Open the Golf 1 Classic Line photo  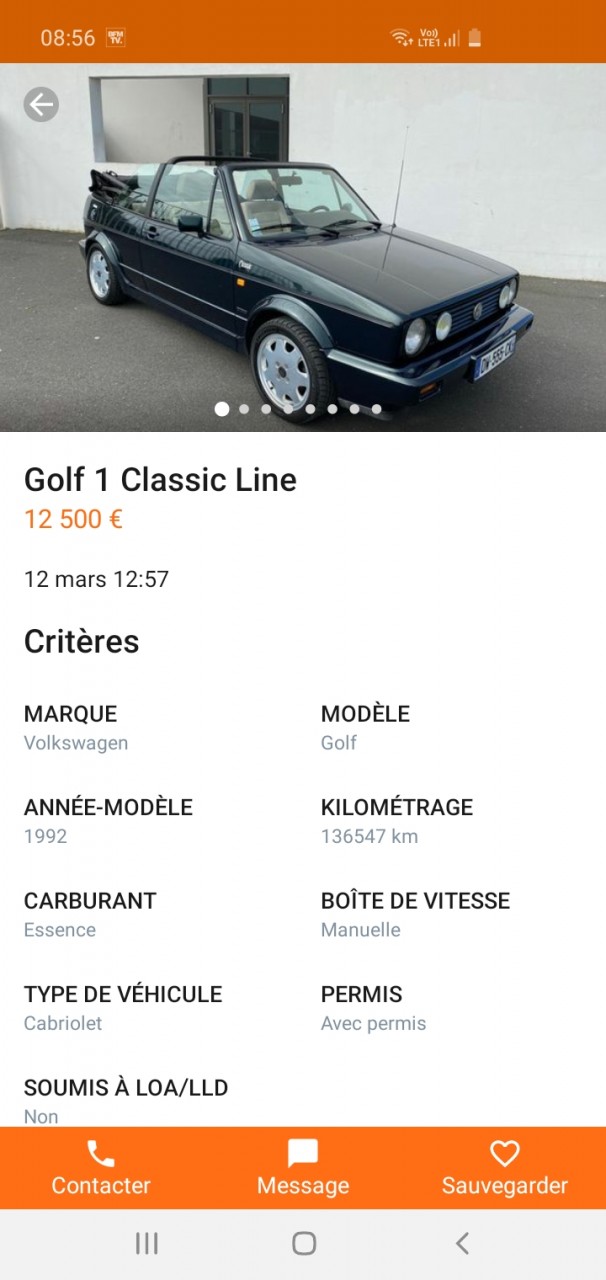point(303,250)
